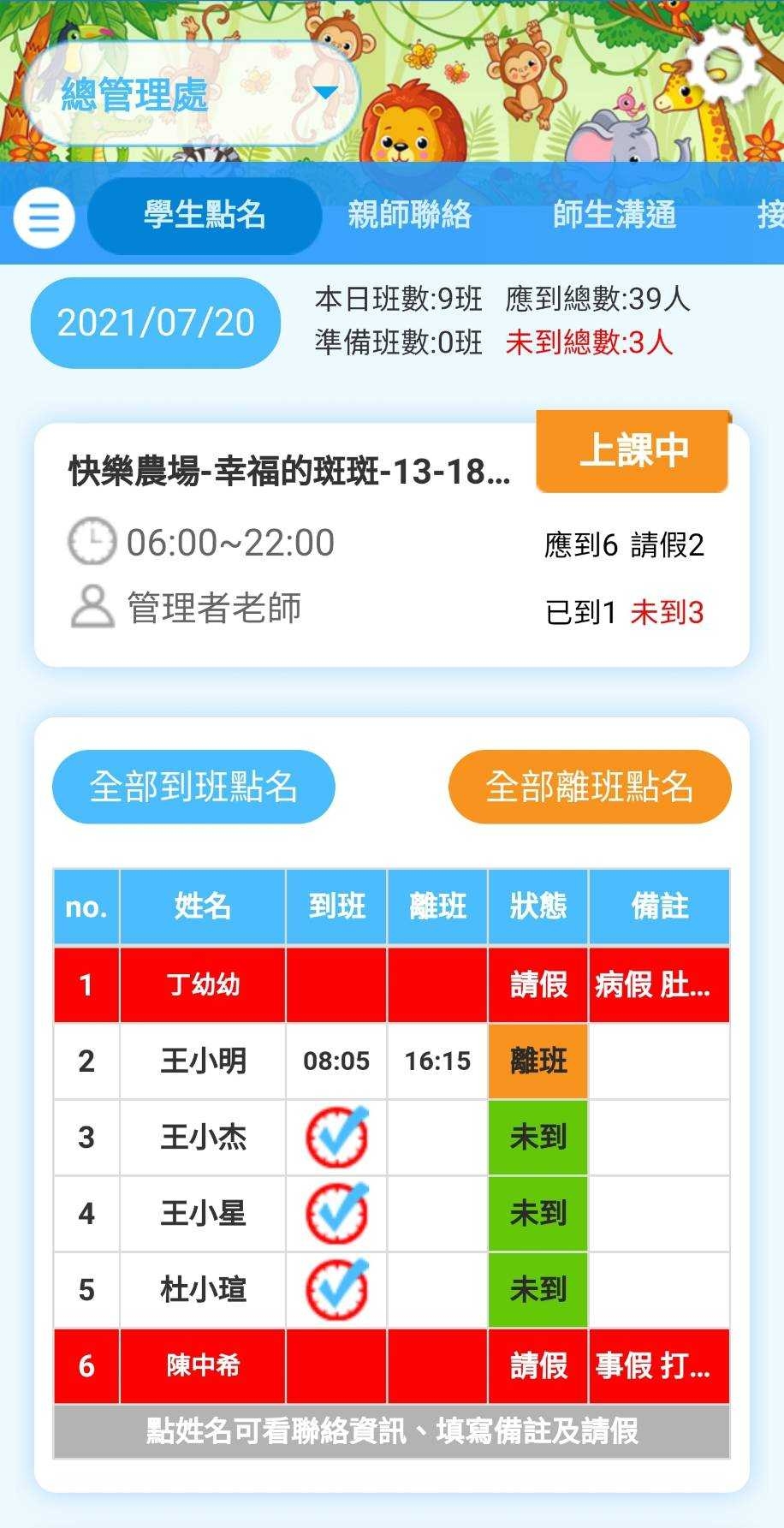784x1528 pixels.
Task: Select the 學生點名 tab
Action: click(x=205, y=215)
